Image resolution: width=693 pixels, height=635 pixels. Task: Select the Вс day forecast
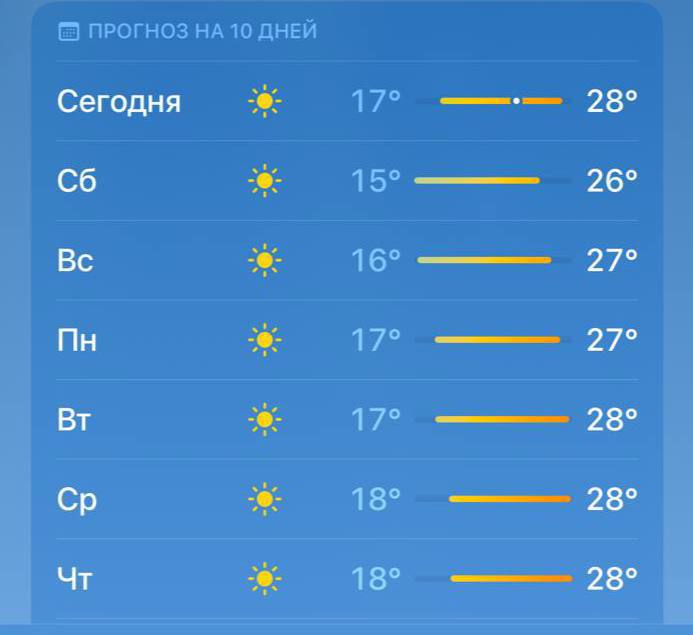coord(346,261)
